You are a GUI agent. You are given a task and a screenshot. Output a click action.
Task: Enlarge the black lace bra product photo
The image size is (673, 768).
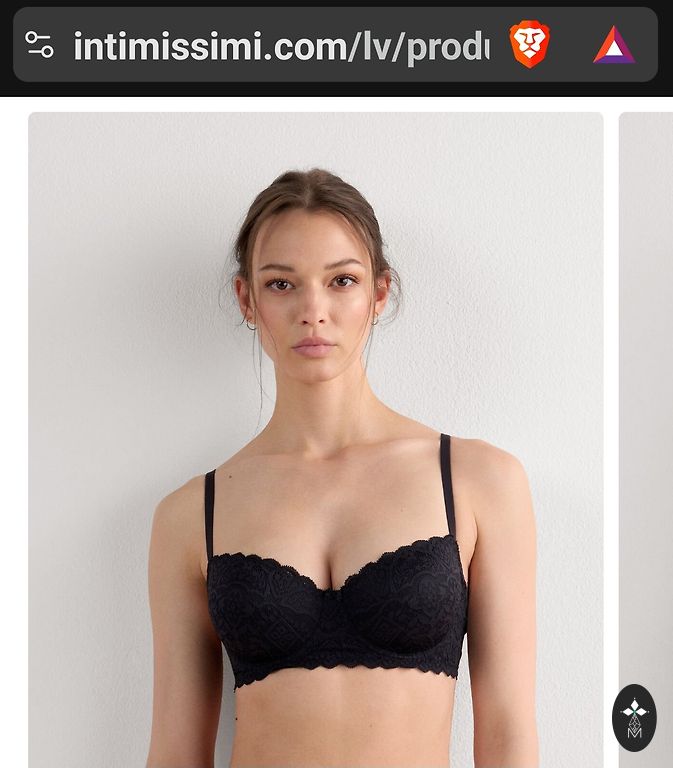316,440
